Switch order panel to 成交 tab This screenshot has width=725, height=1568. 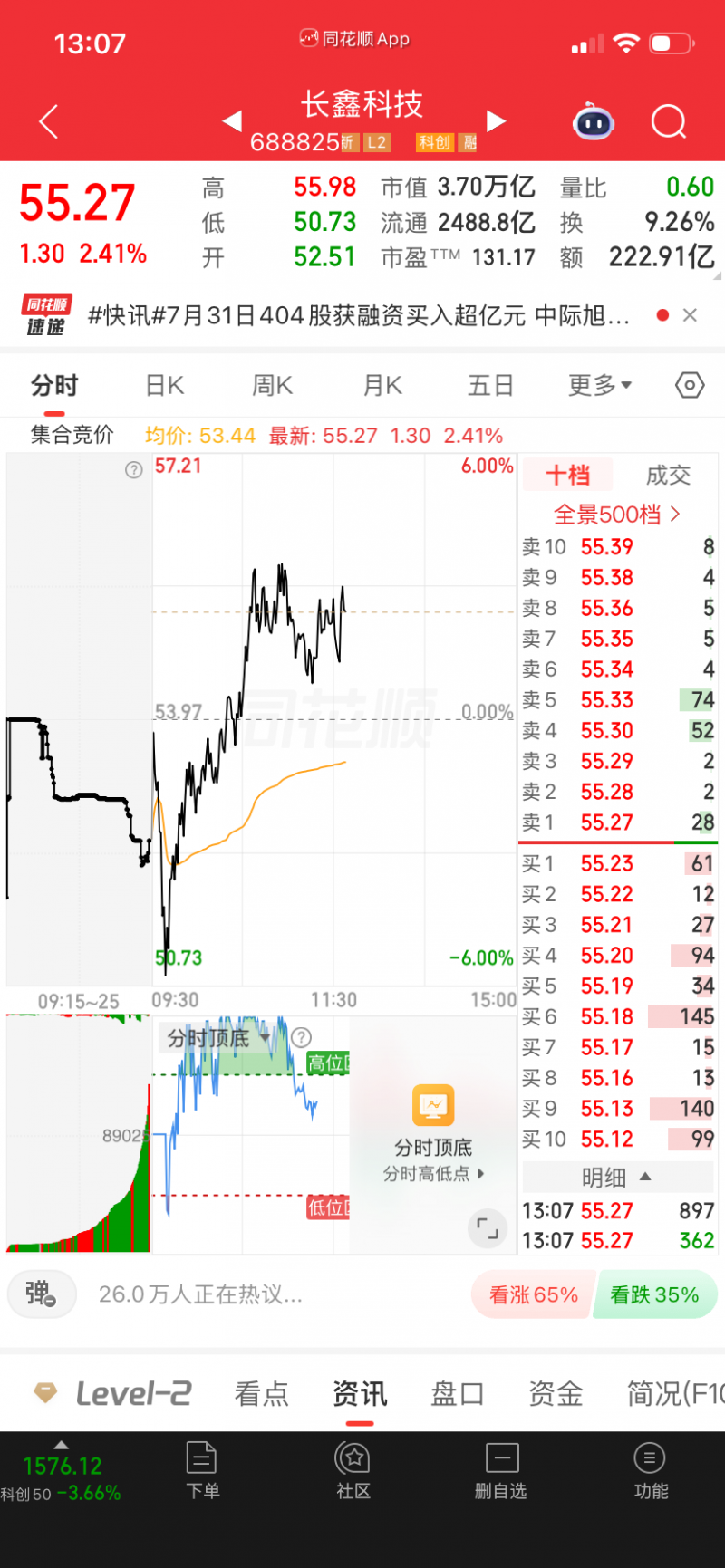coord(668,476)
